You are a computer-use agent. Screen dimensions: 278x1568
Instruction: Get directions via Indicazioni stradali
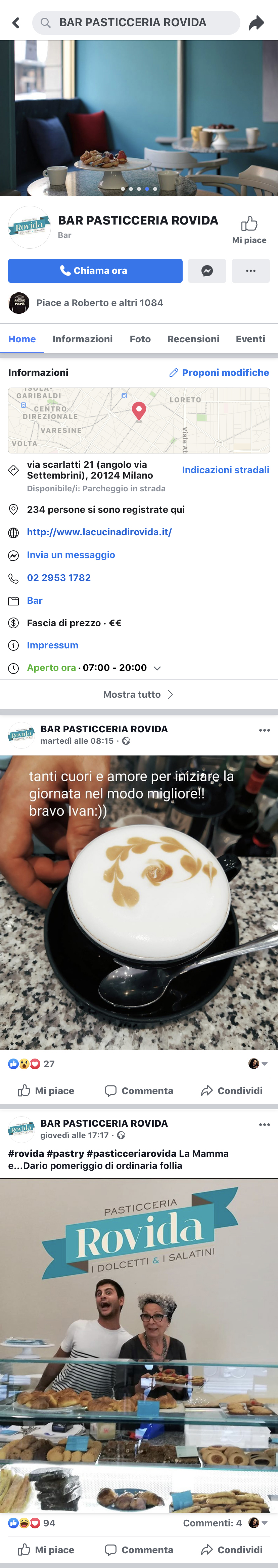(x=225, y=470)
